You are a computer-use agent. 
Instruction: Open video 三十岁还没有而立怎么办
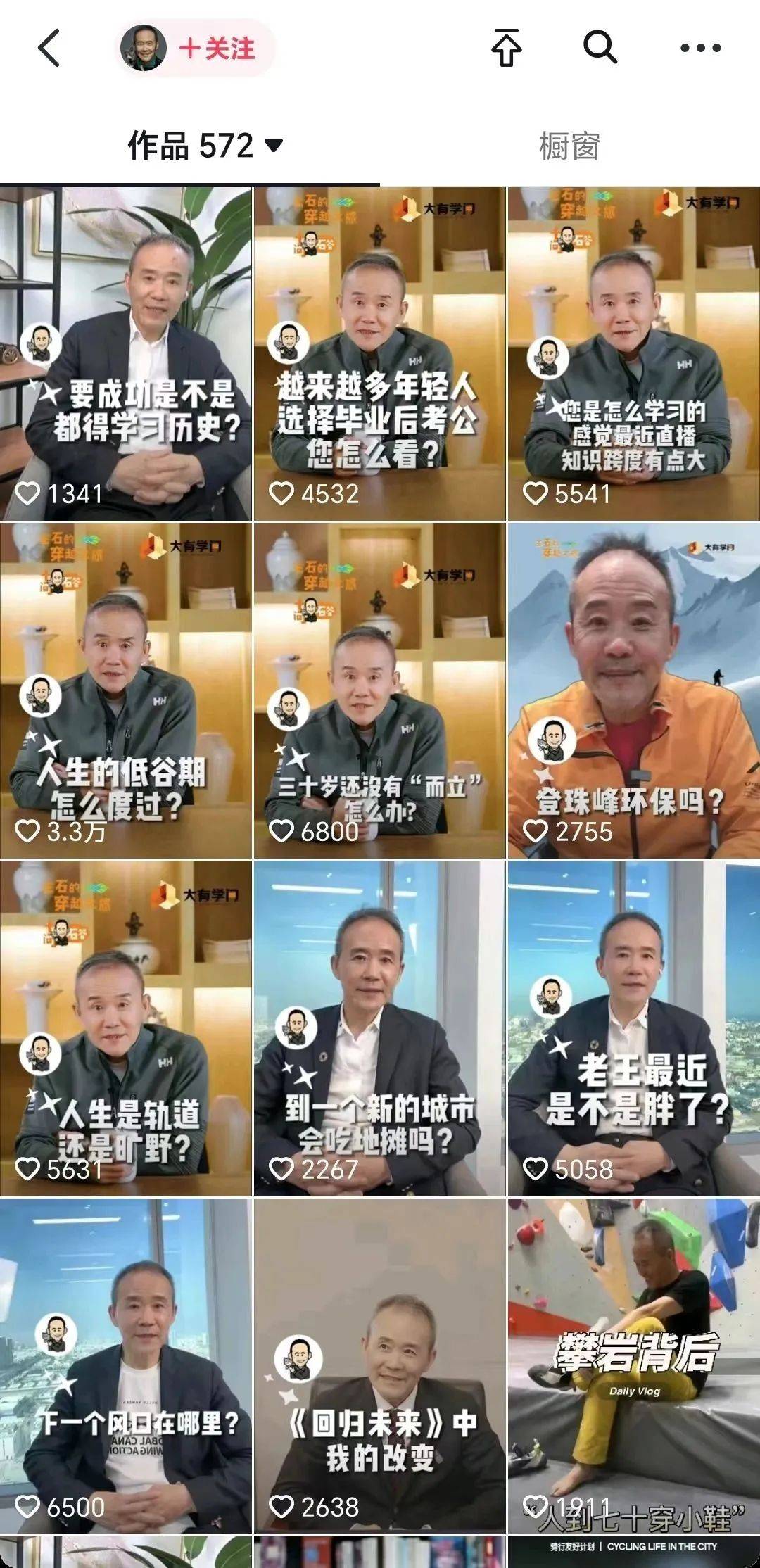(x=379, y=690)
